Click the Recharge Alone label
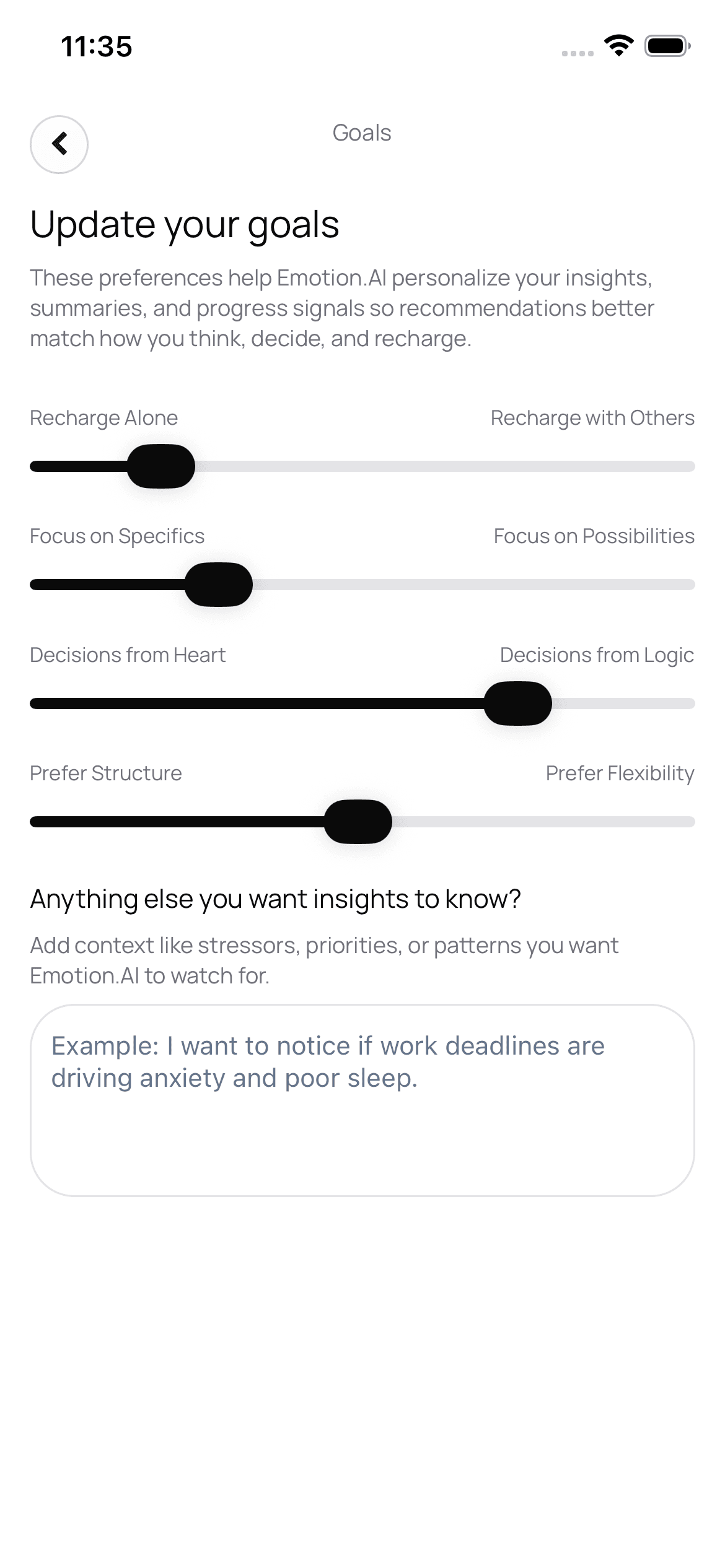725x1568 pixels. (103, 417)
